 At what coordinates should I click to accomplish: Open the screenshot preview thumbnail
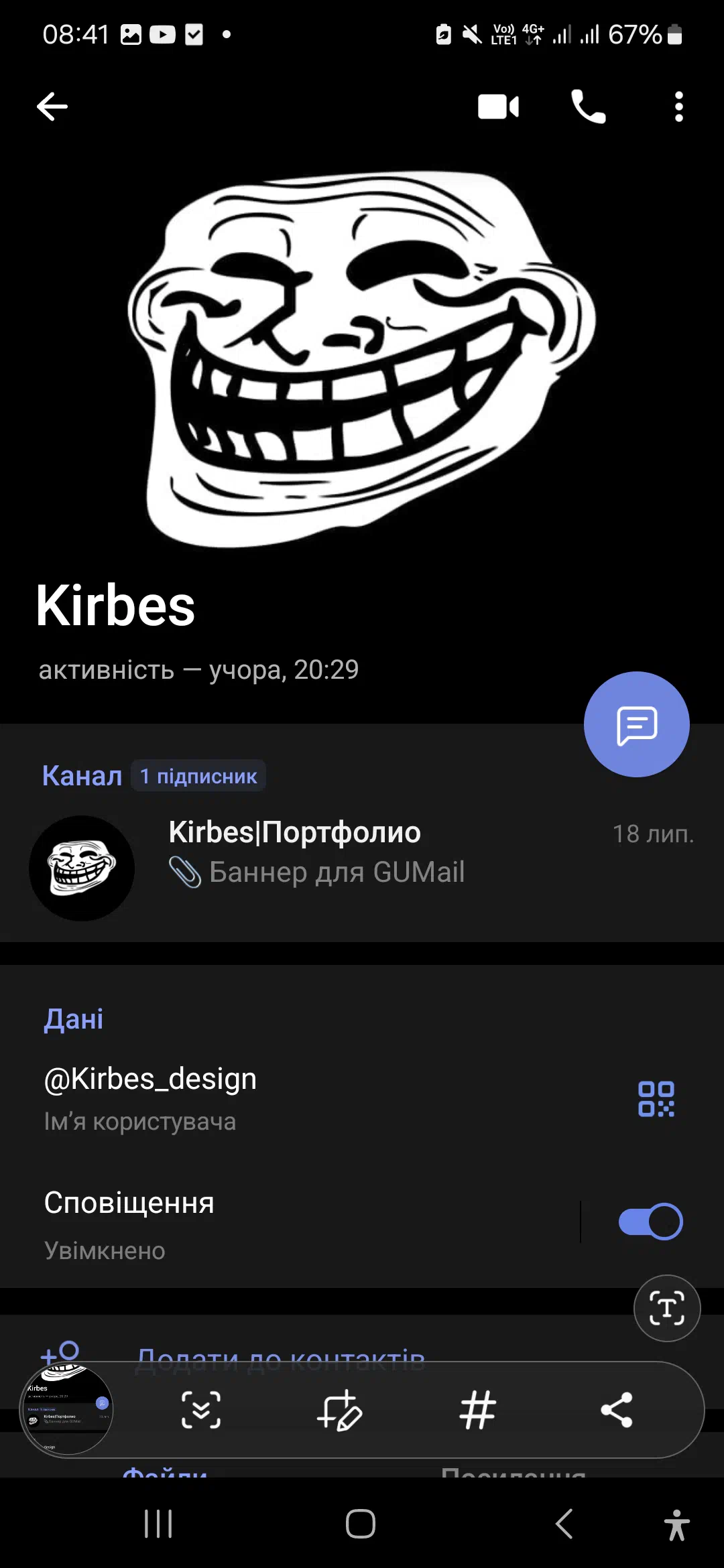[x=67, y=1409]
